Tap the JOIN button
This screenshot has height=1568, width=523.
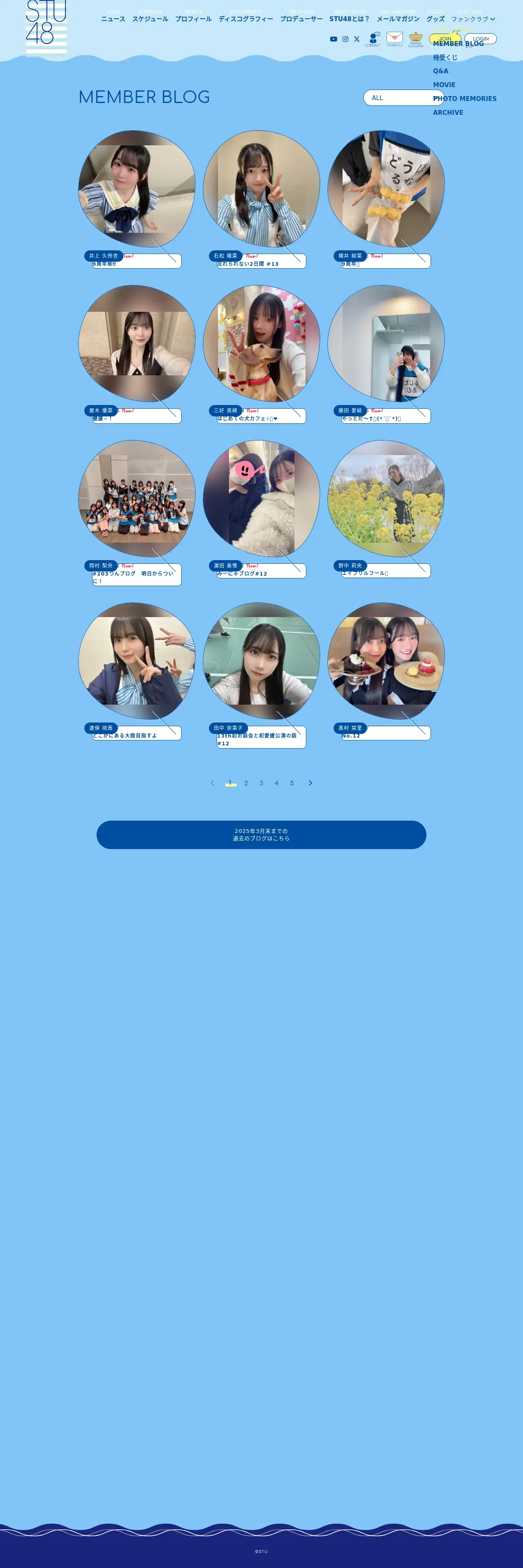(x=445, y=39)
